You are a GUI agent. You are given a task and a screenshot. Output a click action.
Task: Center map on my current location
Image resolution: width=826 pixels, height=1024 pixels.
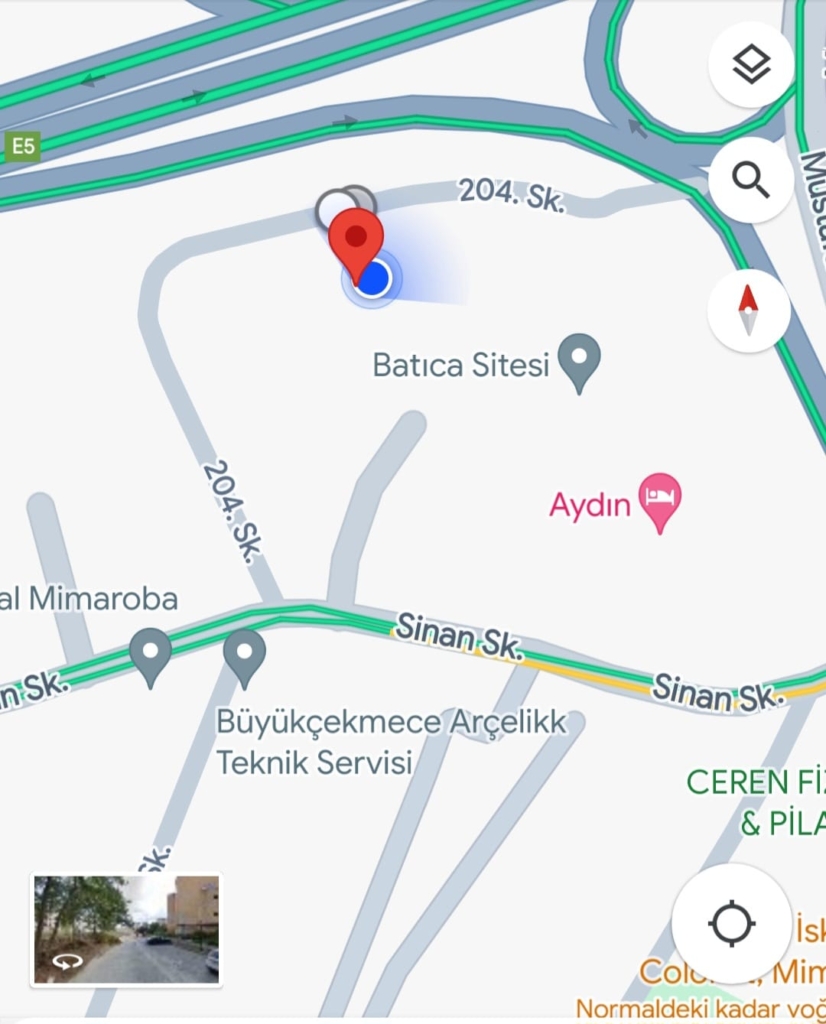tap(731, 922)
